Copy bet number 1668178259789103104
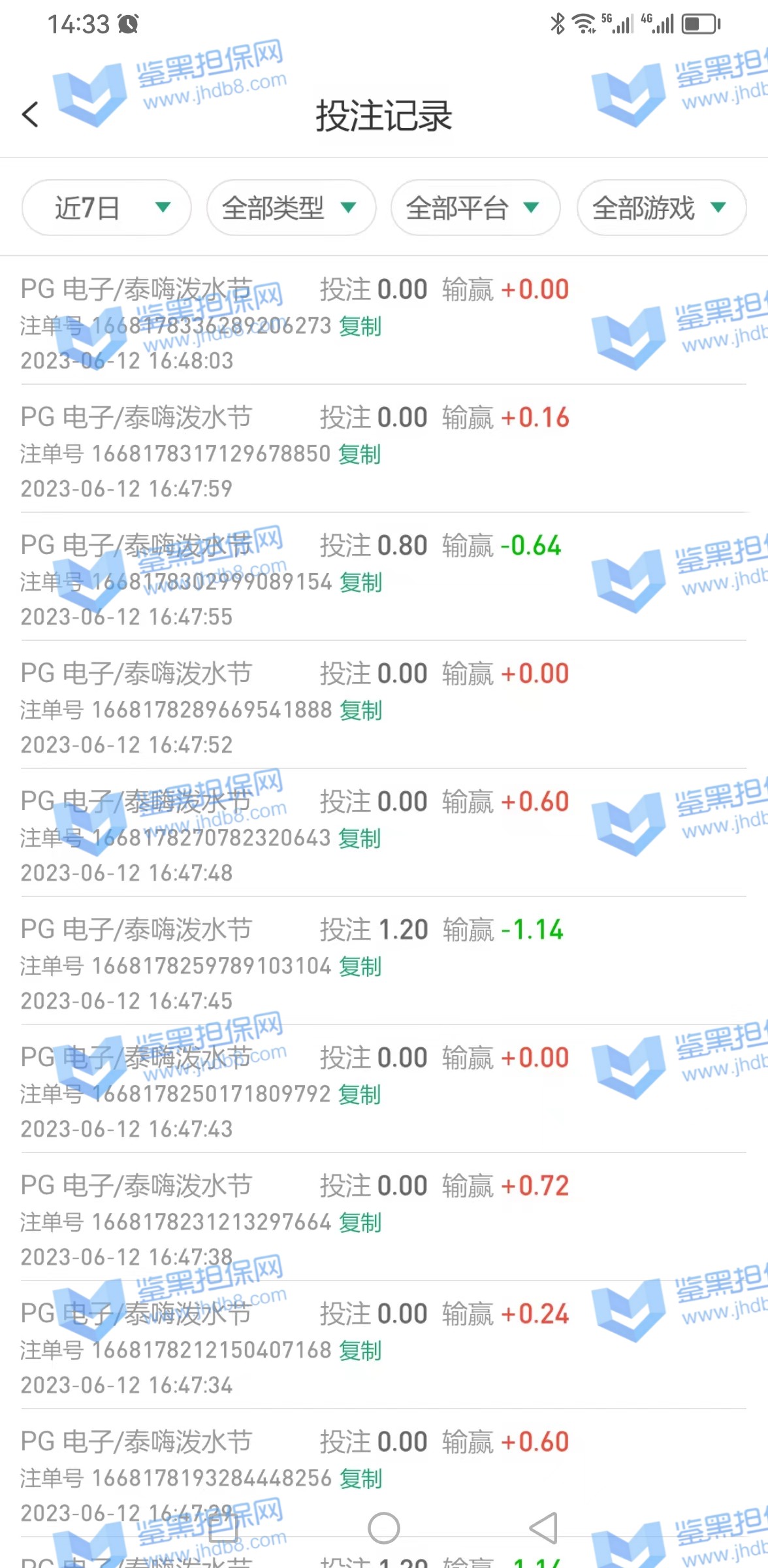 pyautogui.click(x=360, y=966)
